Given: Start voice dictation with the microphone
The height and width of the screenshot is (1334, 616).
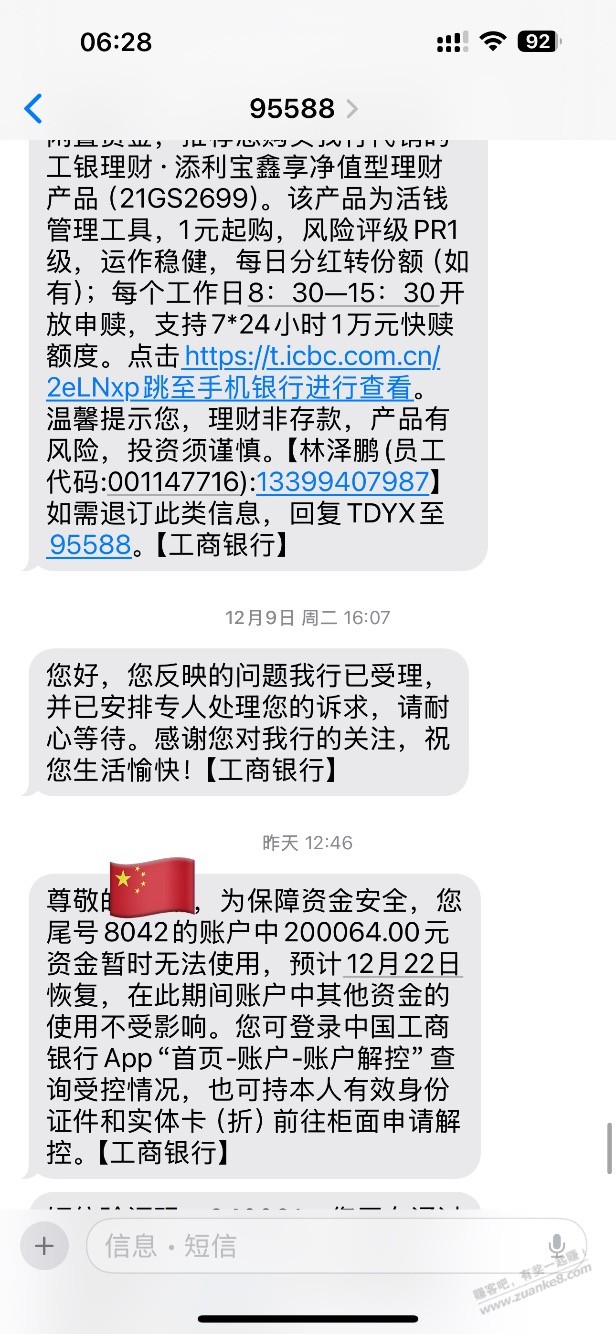Looking at the screenshot, I should 557,1246.
